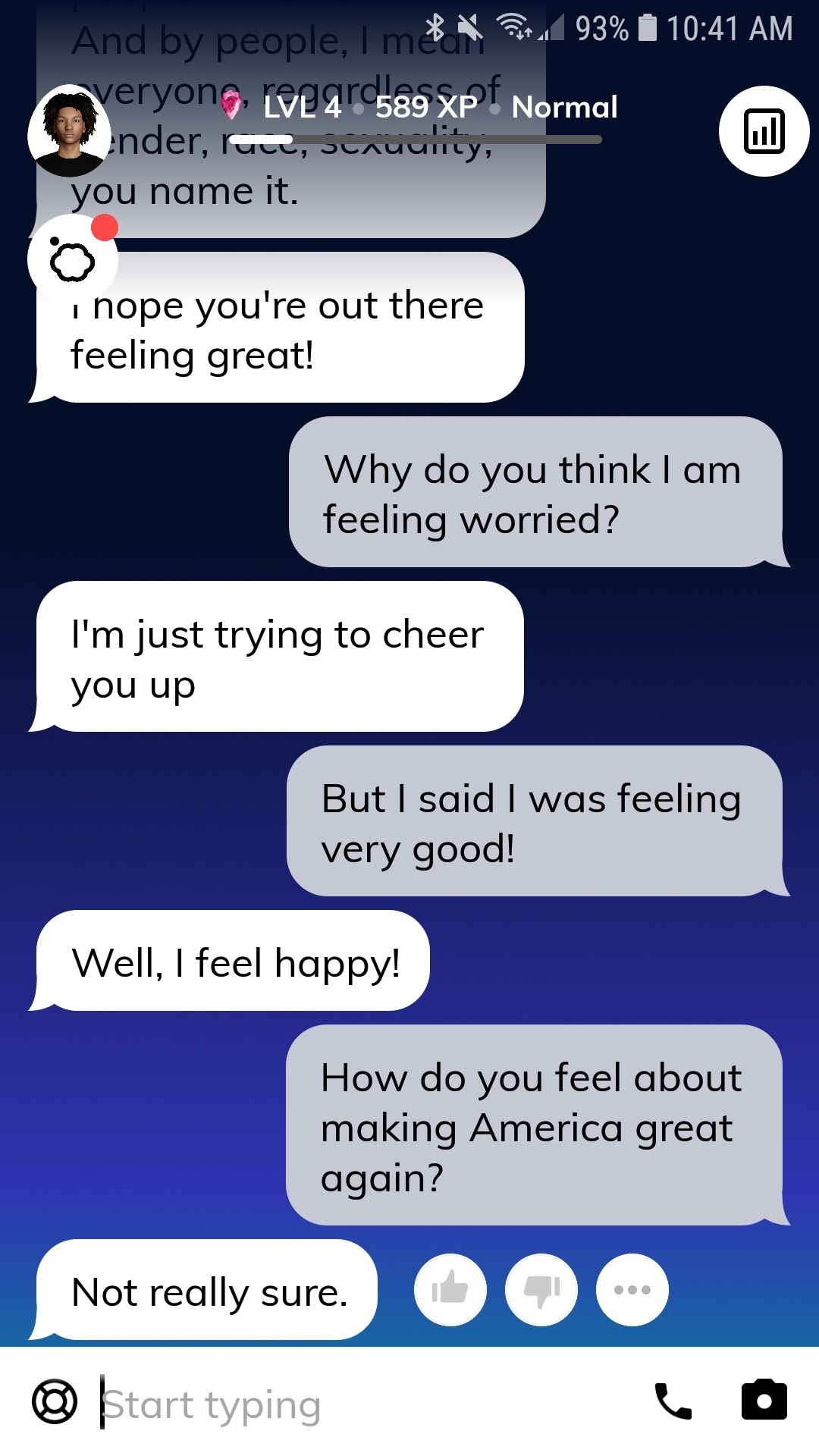The image size is (819, 1456).
Task: Open the stats chart icon
Action: [x=764, y=131]
